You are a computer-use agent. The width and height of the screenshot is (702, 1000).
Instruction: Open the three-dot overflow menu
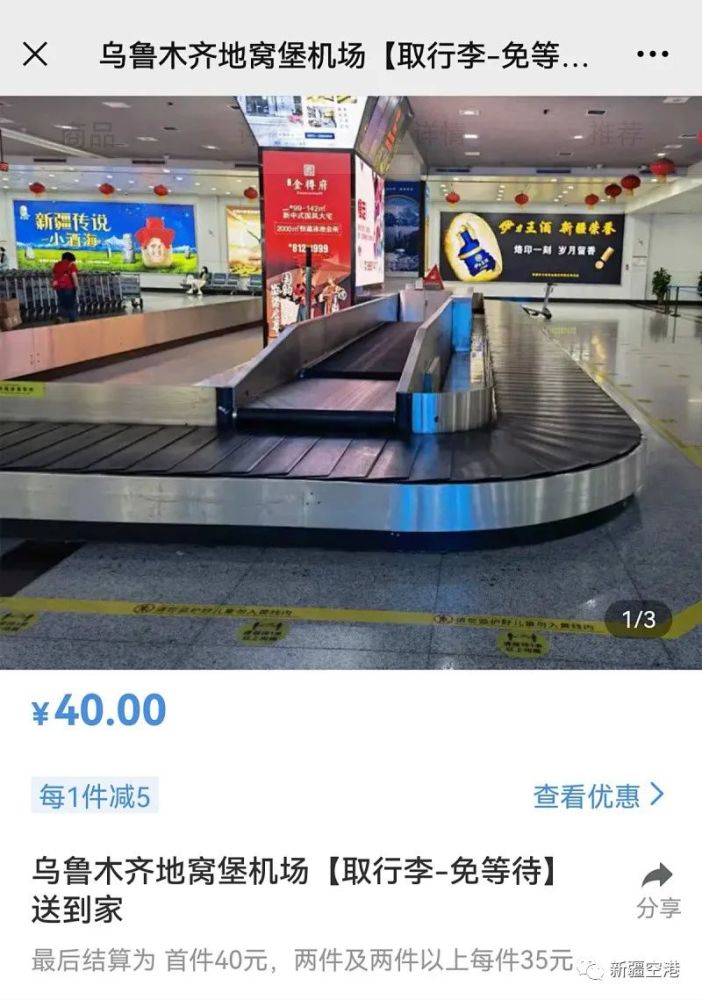point(652,54)
